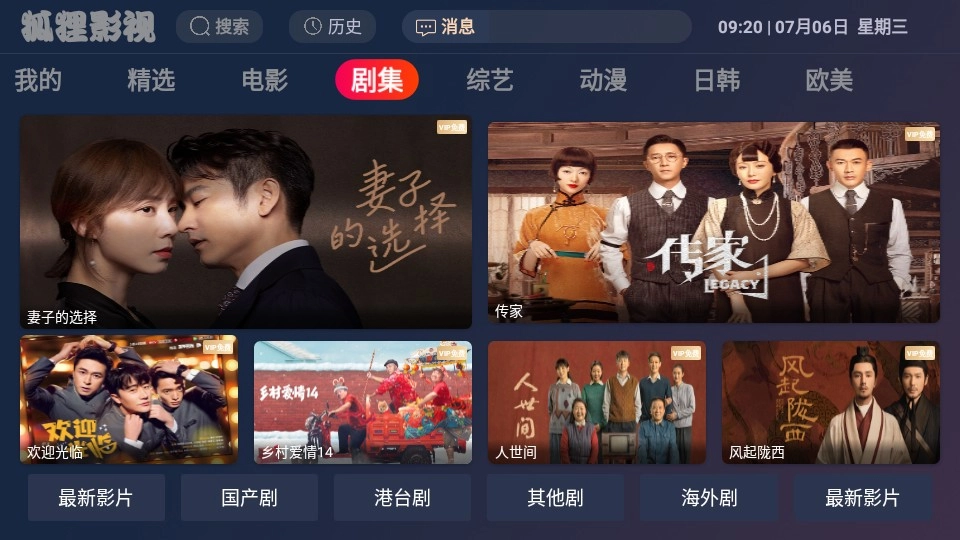The height and width of the screenshot is (540, 960).
Task: Browse the 海外剧 category
Action: [x=709, y=498]
